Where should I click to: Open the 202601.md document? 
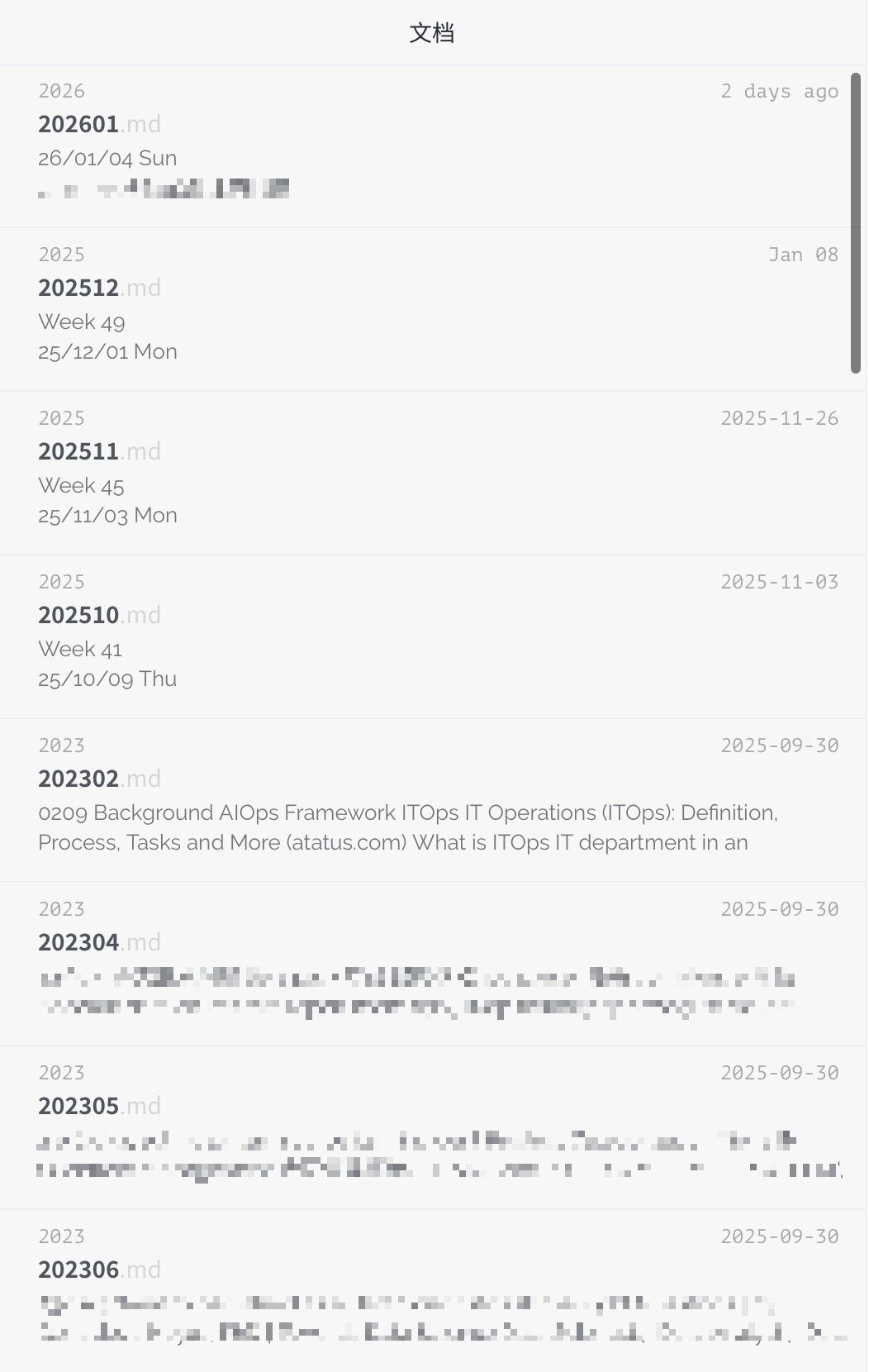(99, 125)
